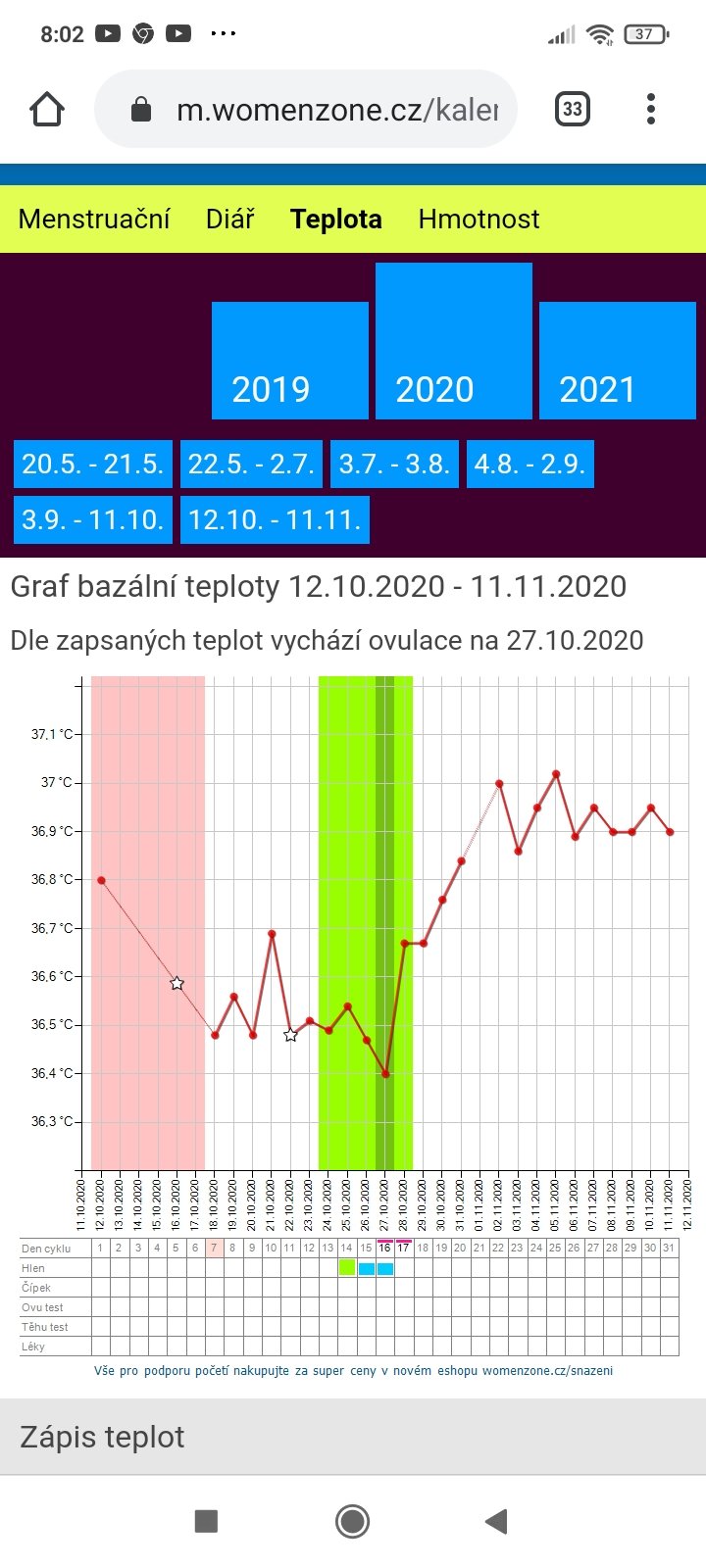Open cycle 3.9. - 11.10.
Viewport: 706px width, 1568px height.
(93, 519)
